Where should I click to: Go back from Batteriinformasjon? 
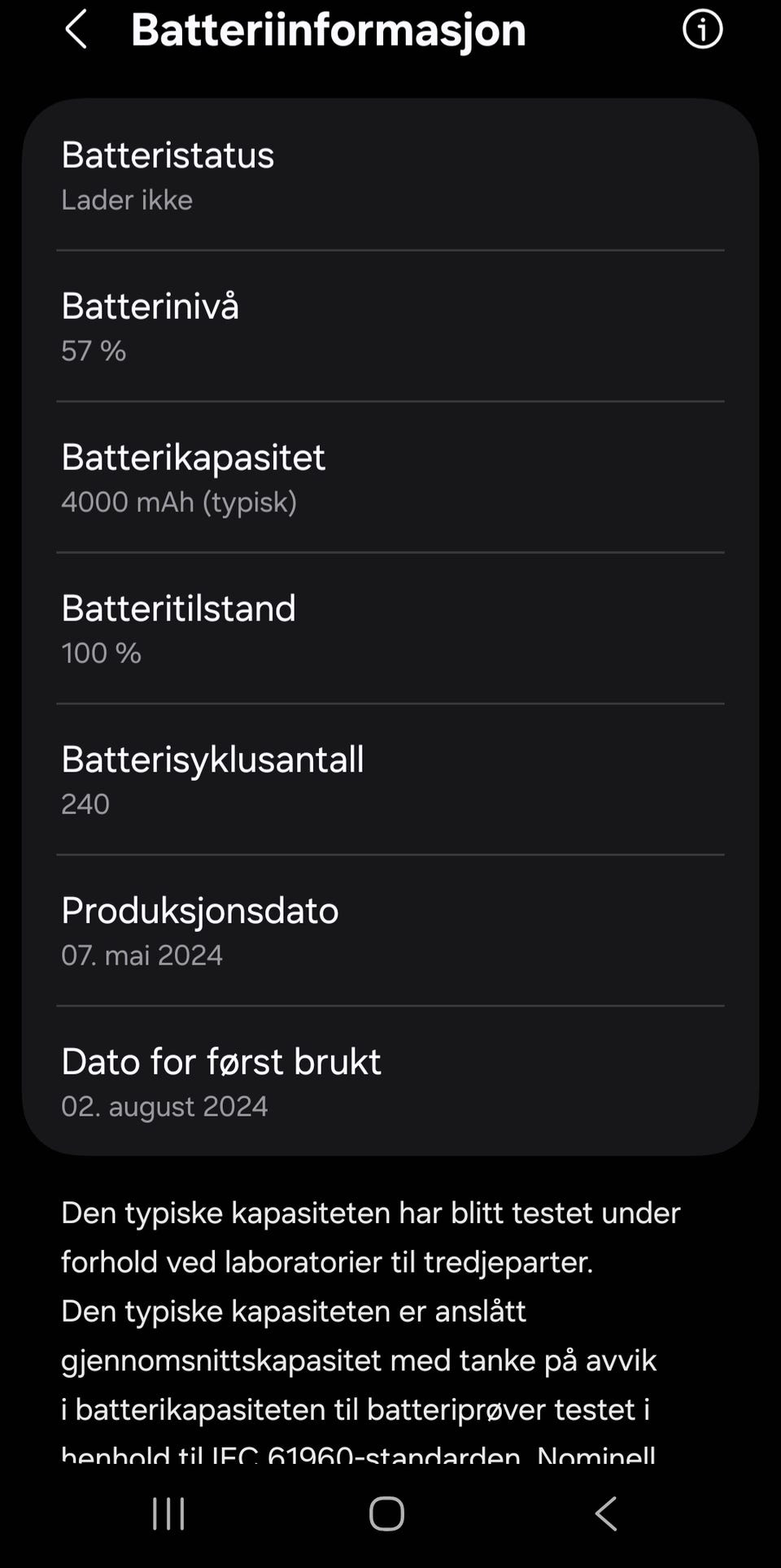click(x=76, y=30)
